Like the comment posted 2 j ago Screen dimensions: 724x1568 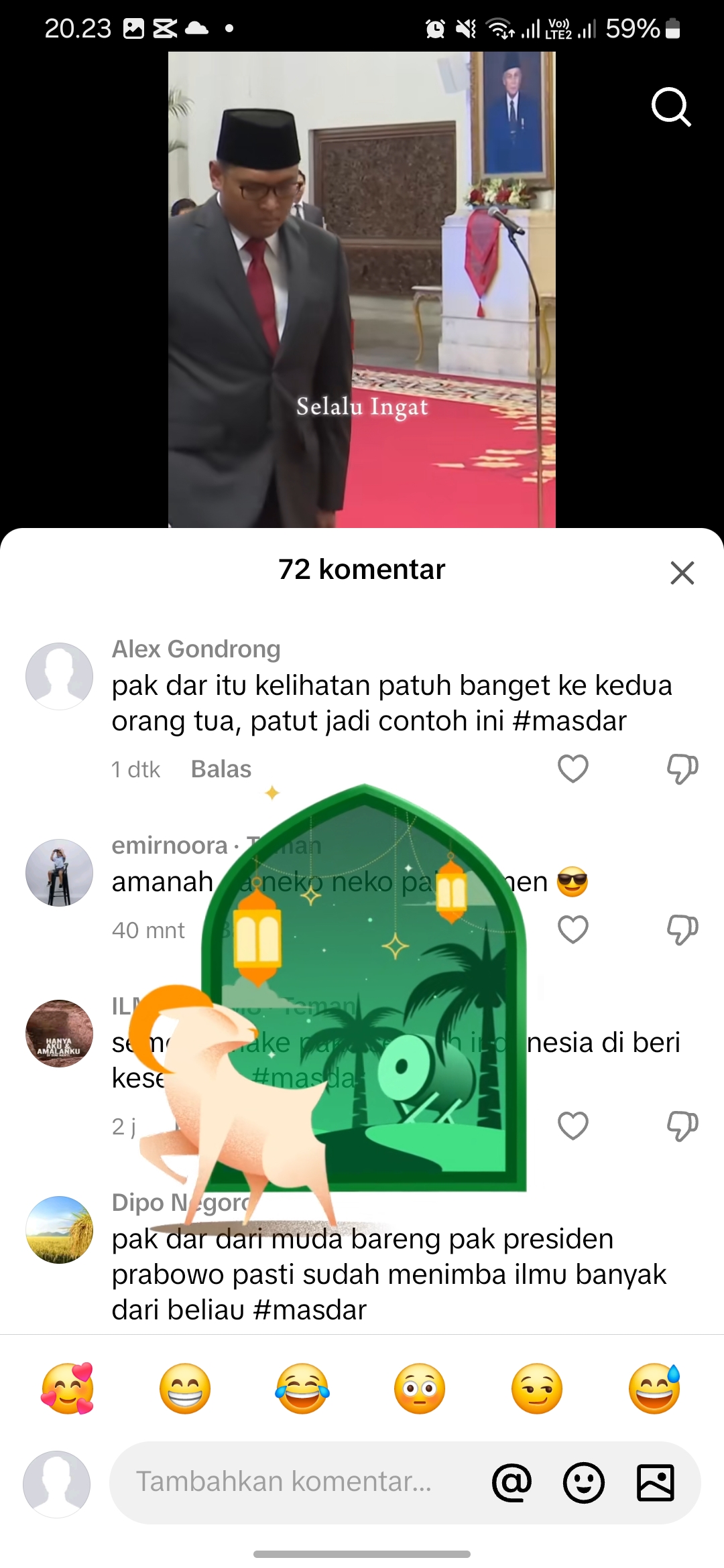click(573, 1126)
